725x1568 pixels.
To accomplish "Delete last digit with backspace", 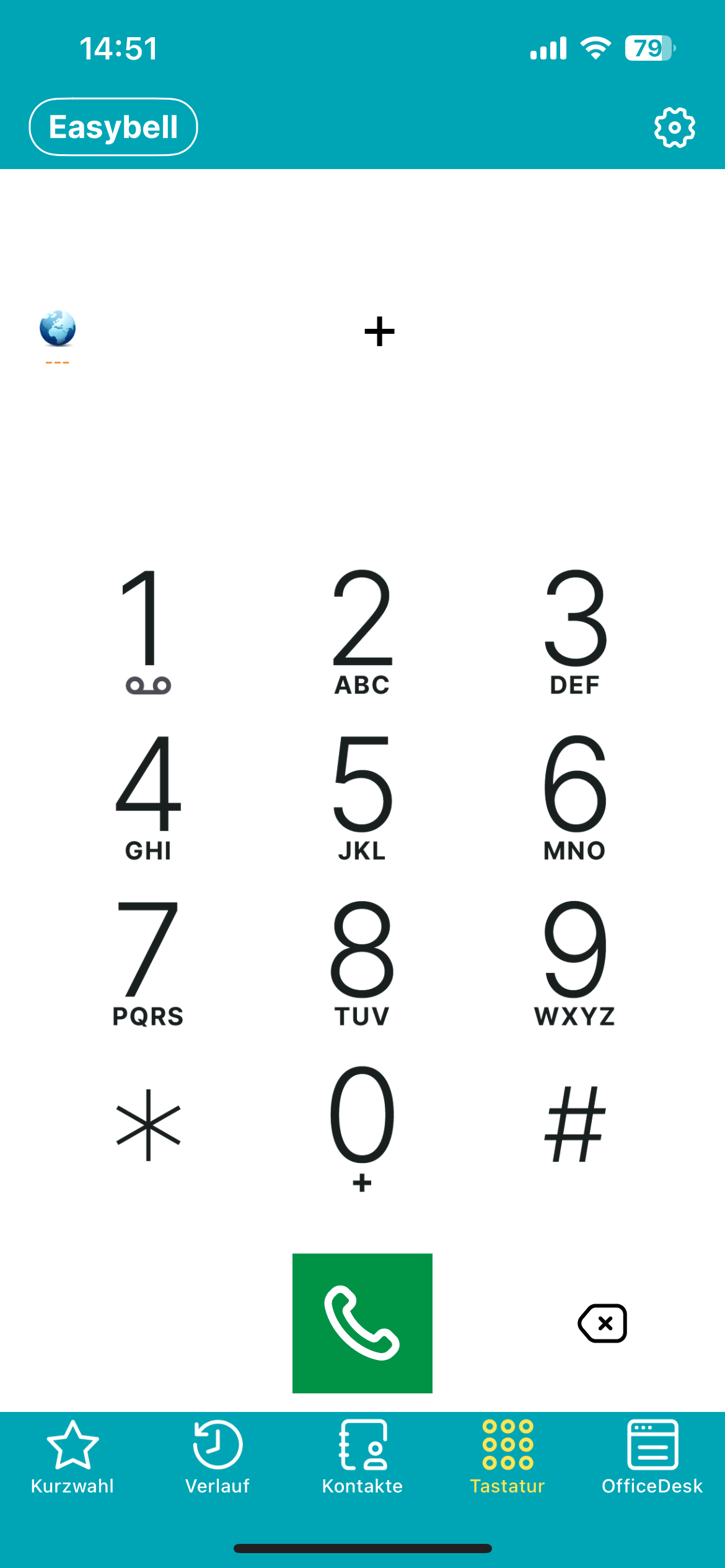I will click(x=602, y=1323).
